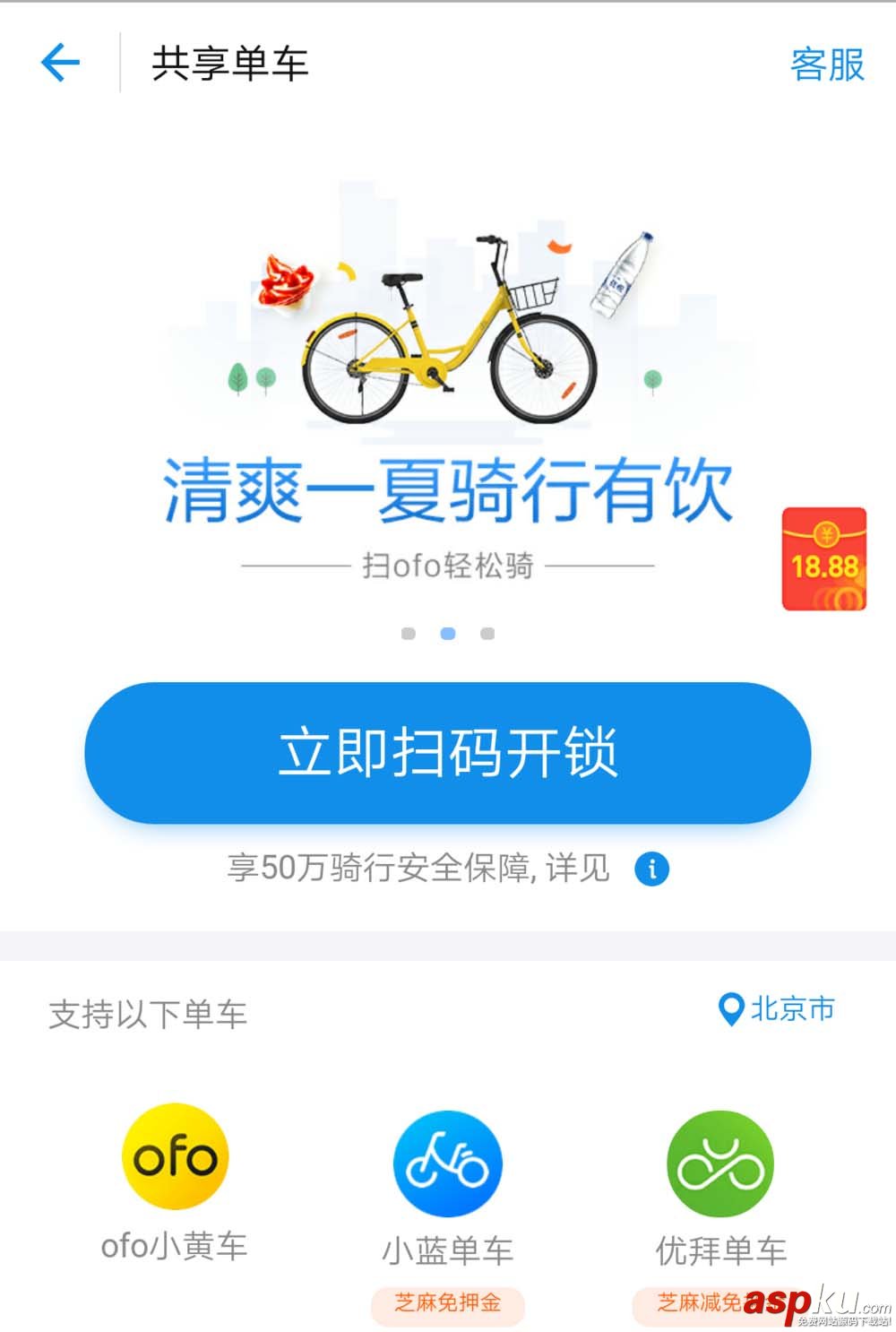Tap the location pin next to 北京市

pos(731,1009)
